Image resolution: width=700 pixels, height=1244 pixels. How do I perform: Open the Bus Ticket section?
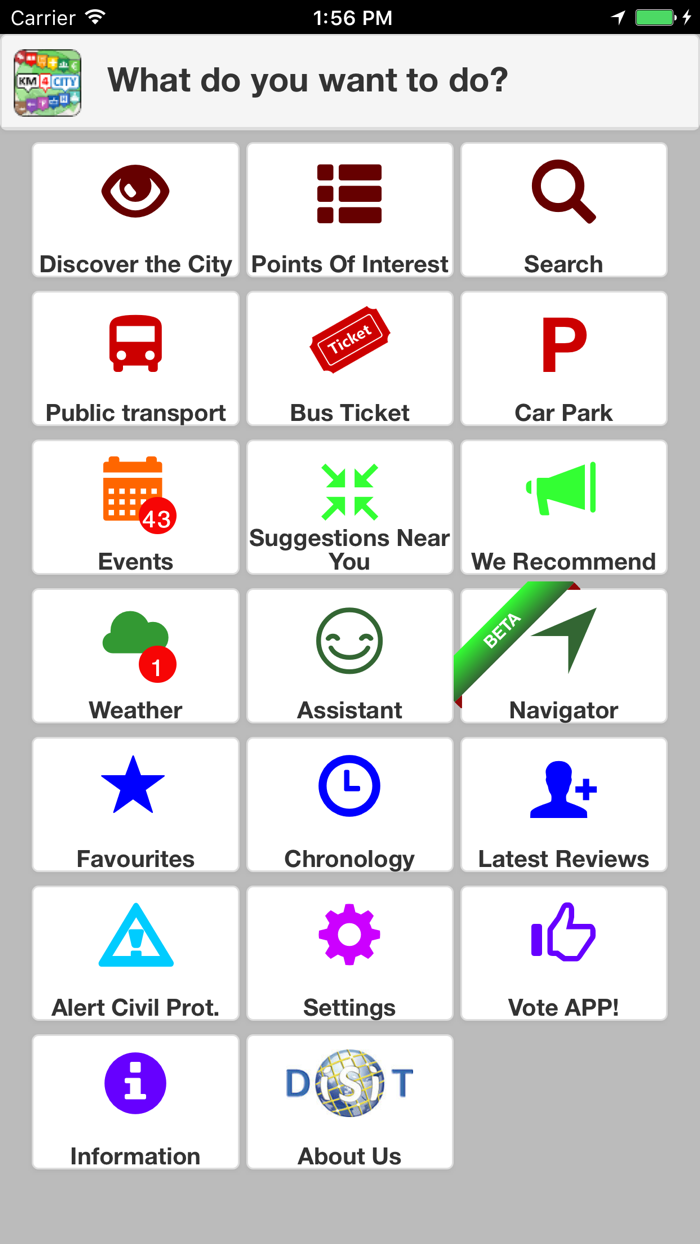[x=350, y=359]
